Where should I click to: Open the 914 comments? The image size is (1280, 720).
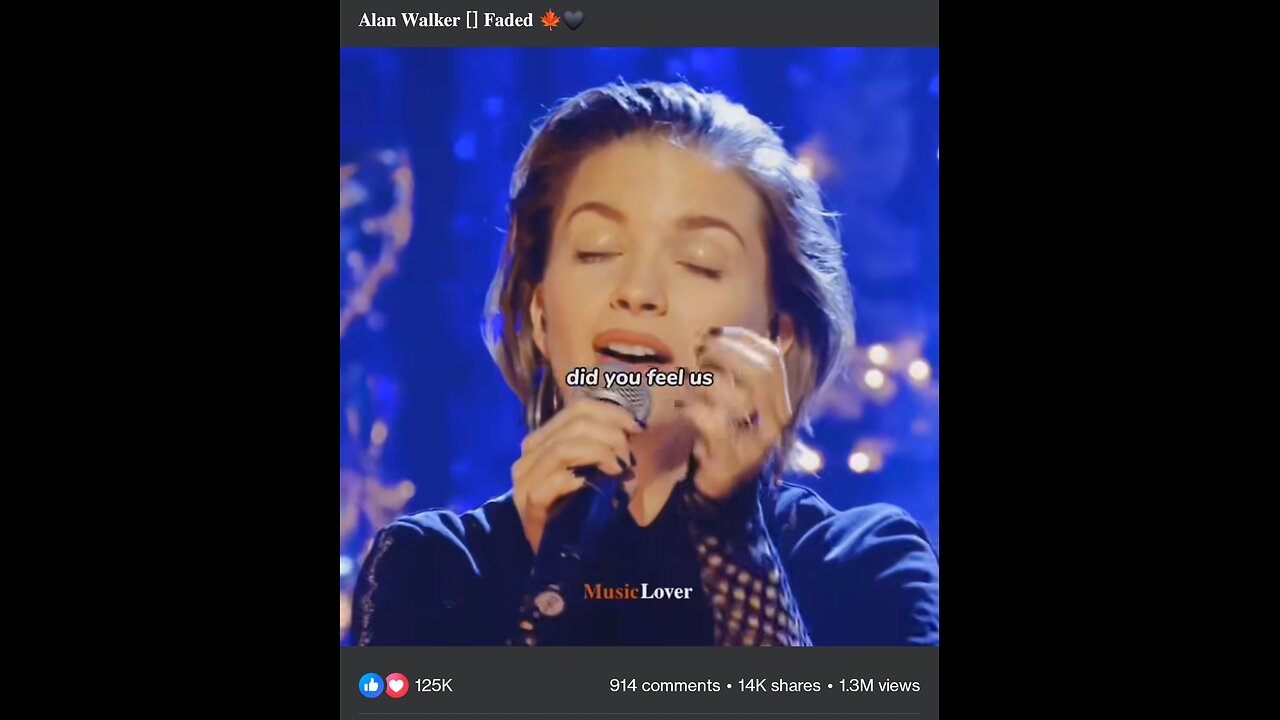[x=664, y=686]
